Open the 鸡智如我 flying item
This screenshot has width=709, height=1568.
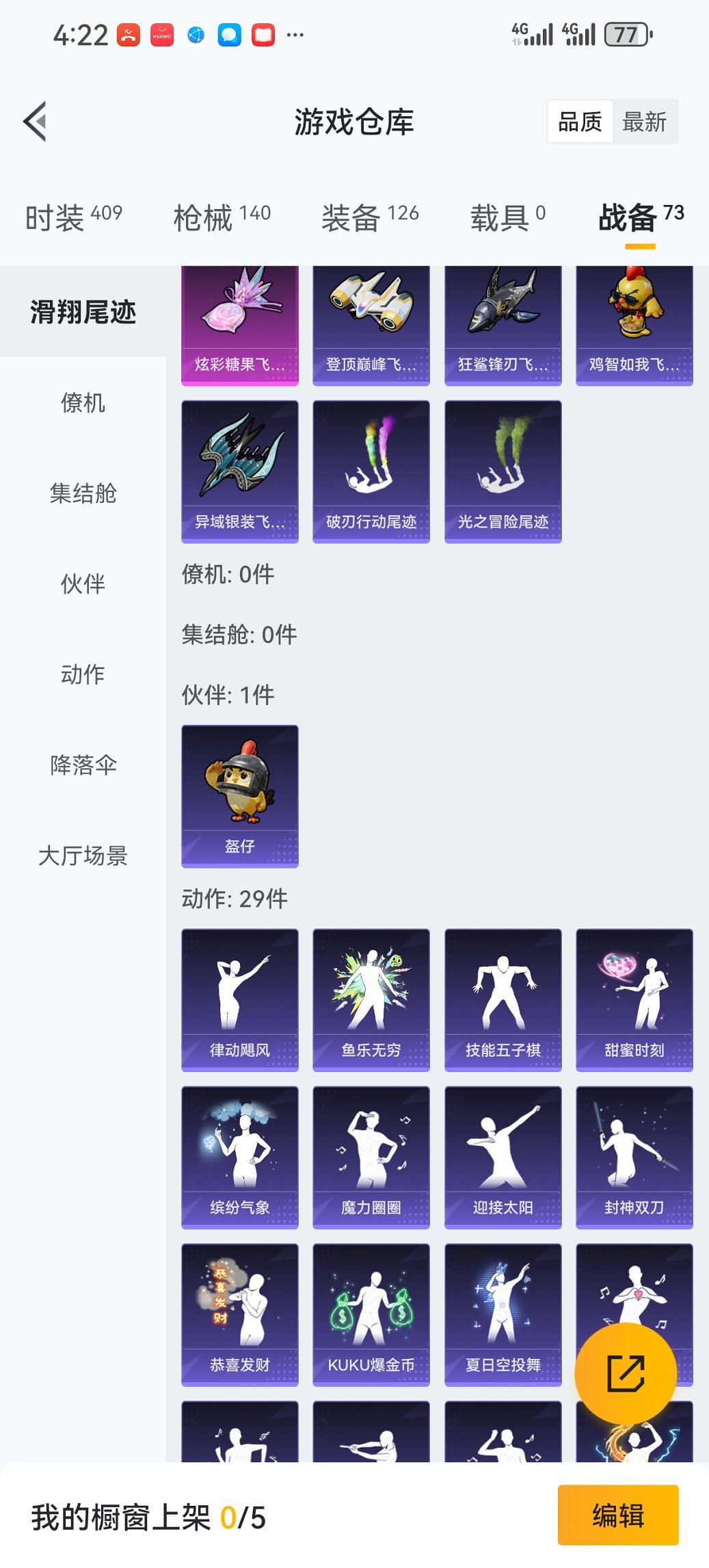pos(634,321)
